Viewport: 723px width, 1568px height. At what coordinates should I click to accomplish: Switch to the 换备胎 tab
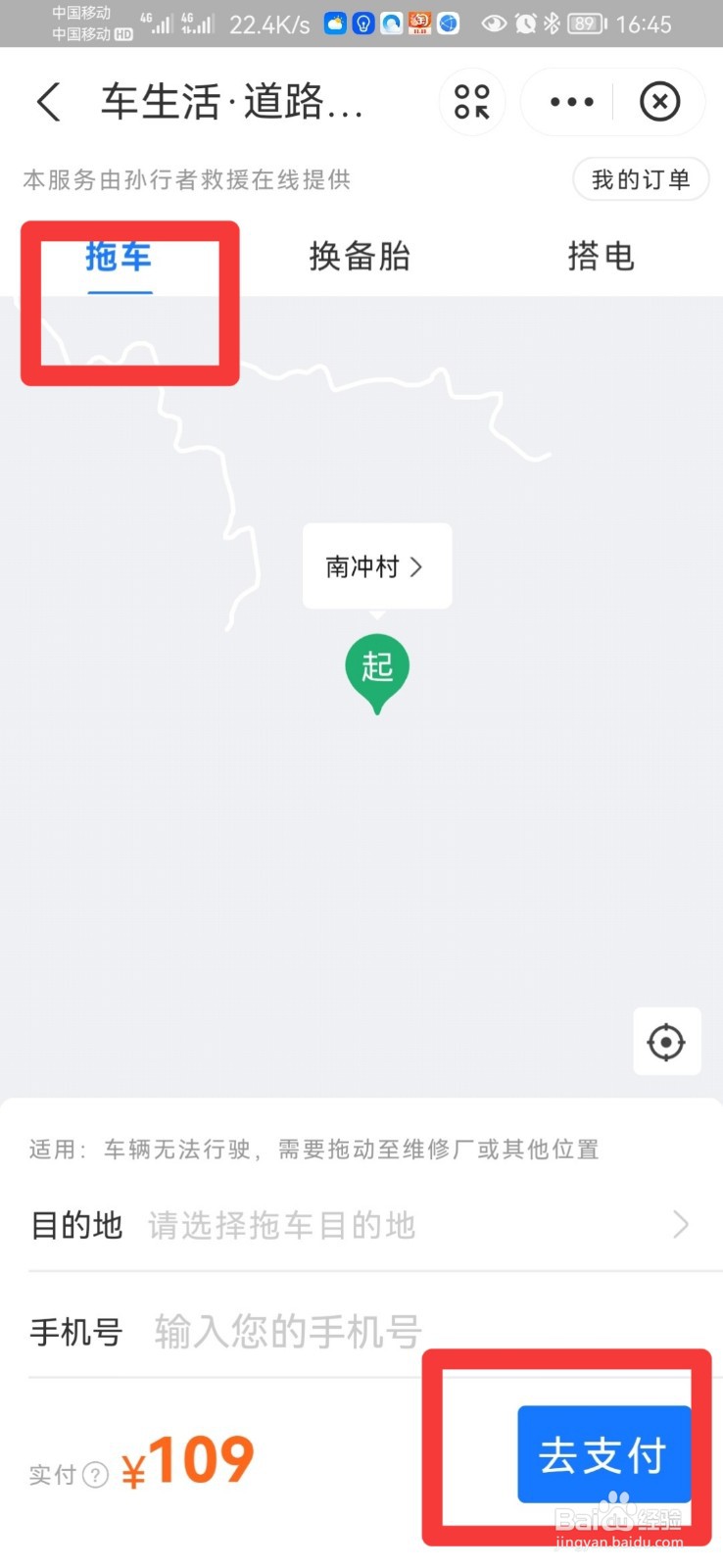coord(360,256)
